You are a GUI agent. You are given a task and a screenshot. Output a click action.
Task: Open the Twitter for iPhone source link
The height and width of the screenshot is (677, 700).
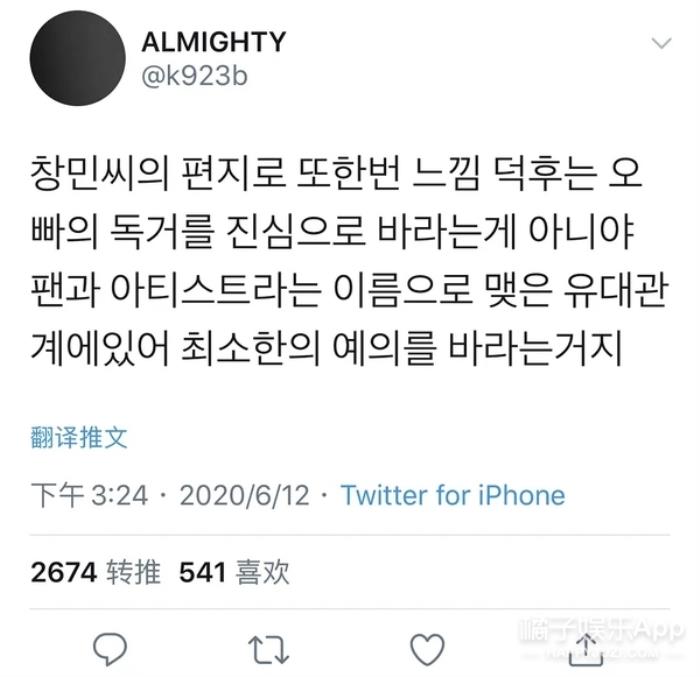click(452, 495)
